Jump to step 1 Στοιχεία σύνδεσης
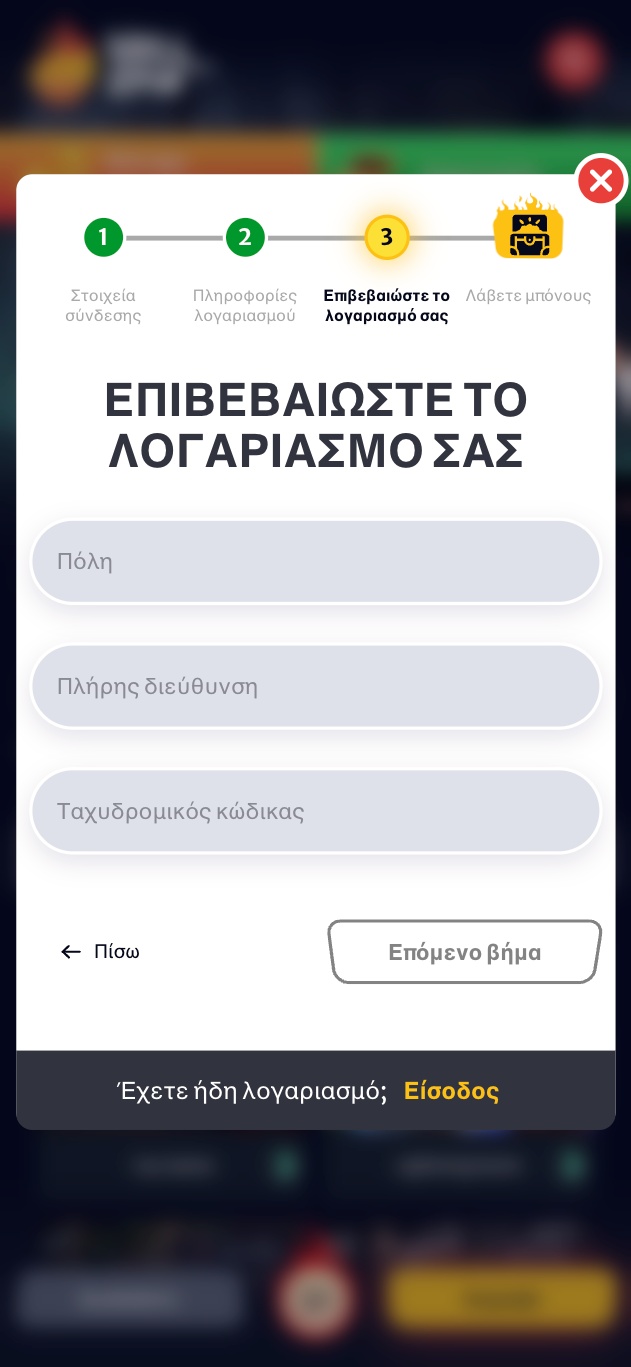The image size is (631, 1367). [103, 238]
